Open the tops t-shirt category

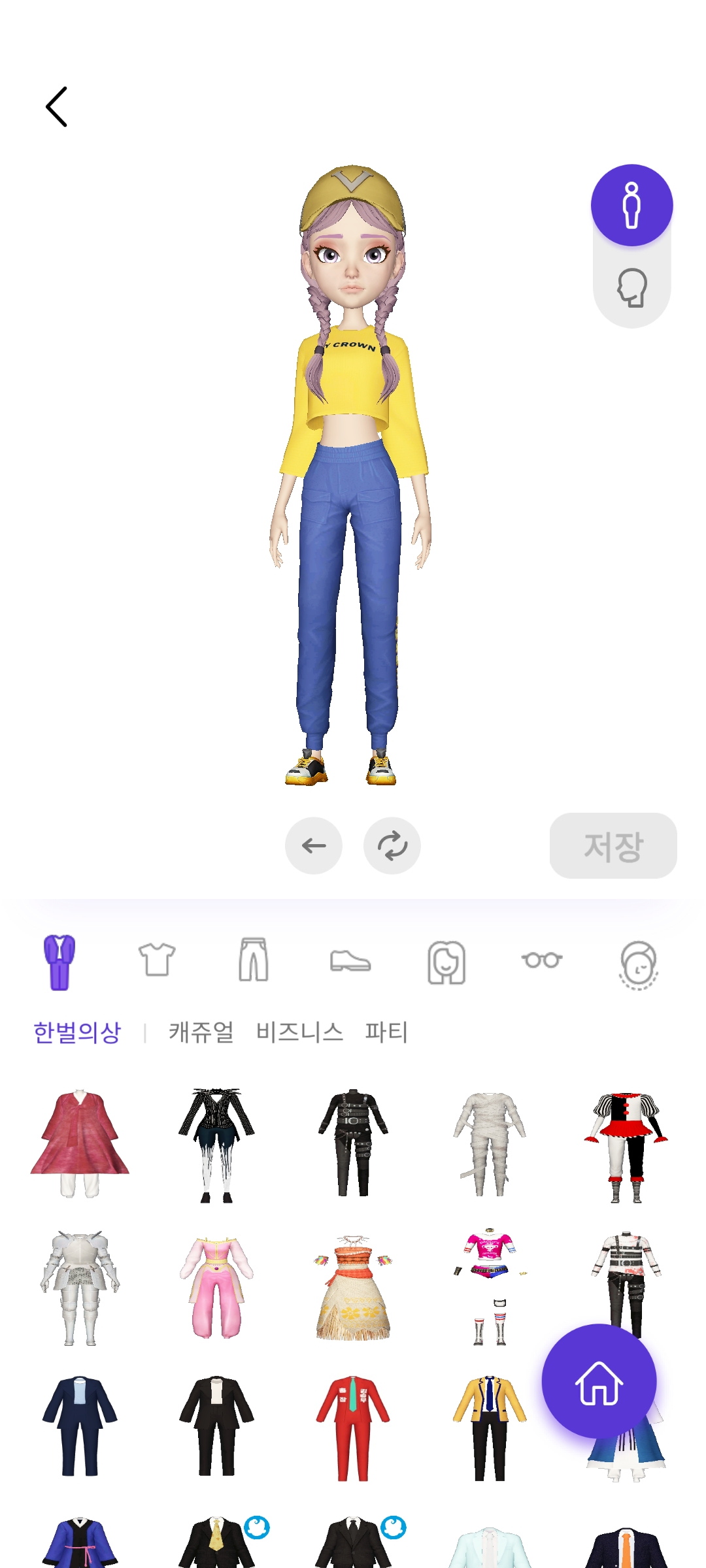(x=157, y=960)
